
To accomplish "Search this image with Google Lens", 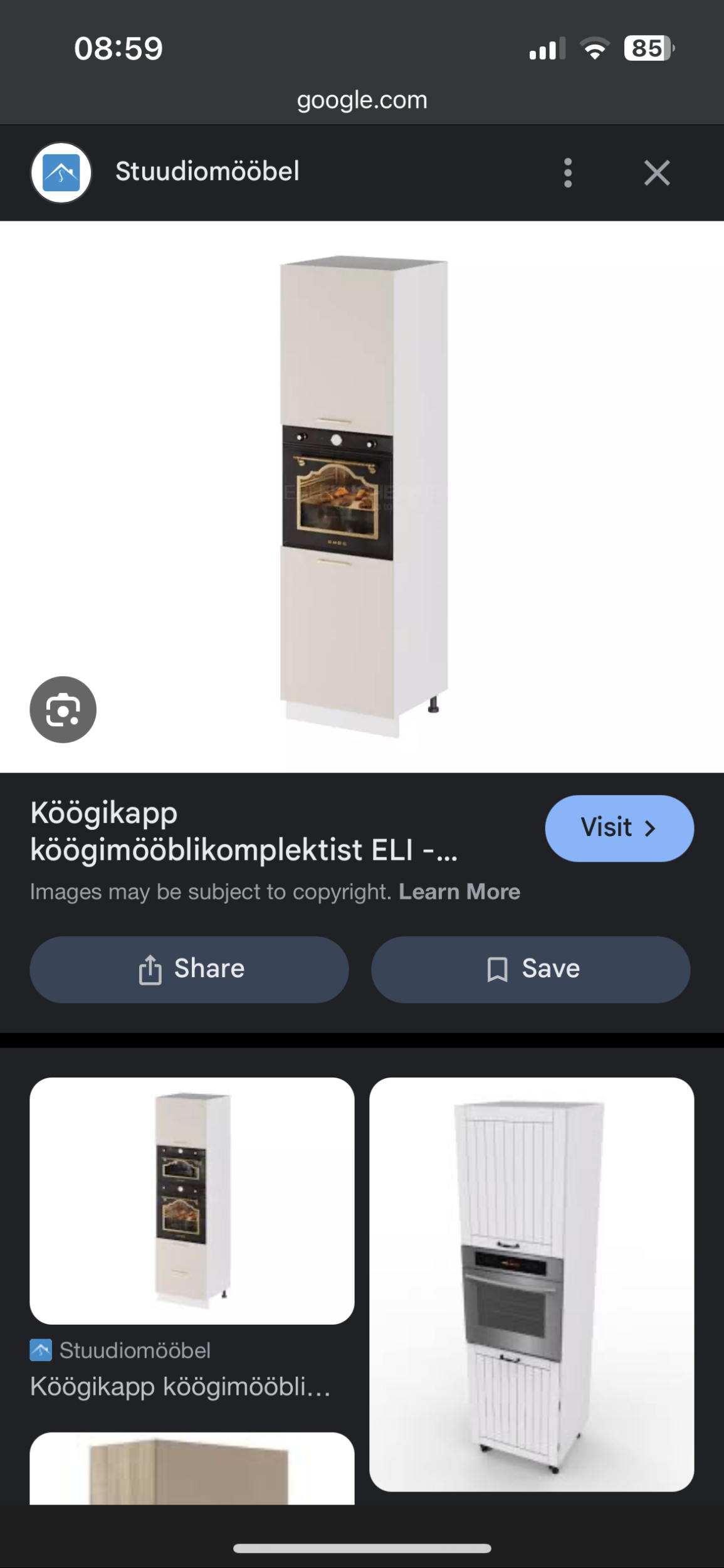I will (x=63, y=709).
